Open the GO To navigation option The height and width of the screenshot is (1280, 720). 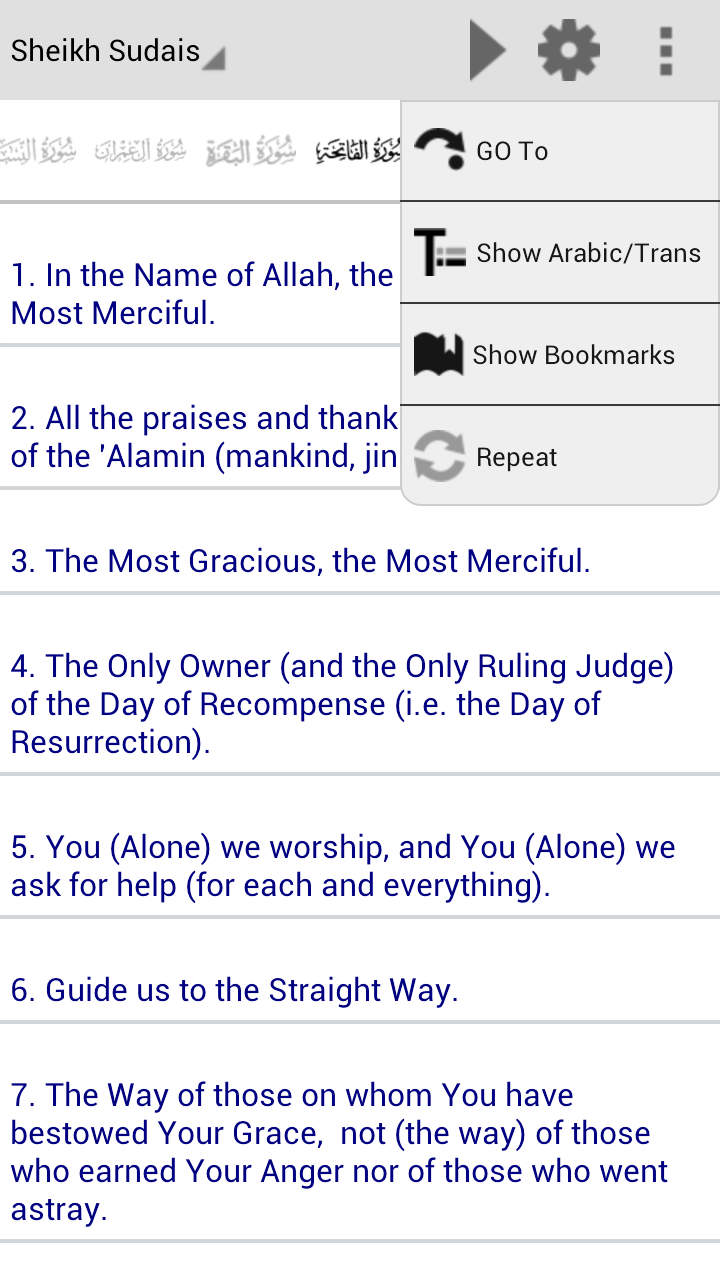click(513, 150)
